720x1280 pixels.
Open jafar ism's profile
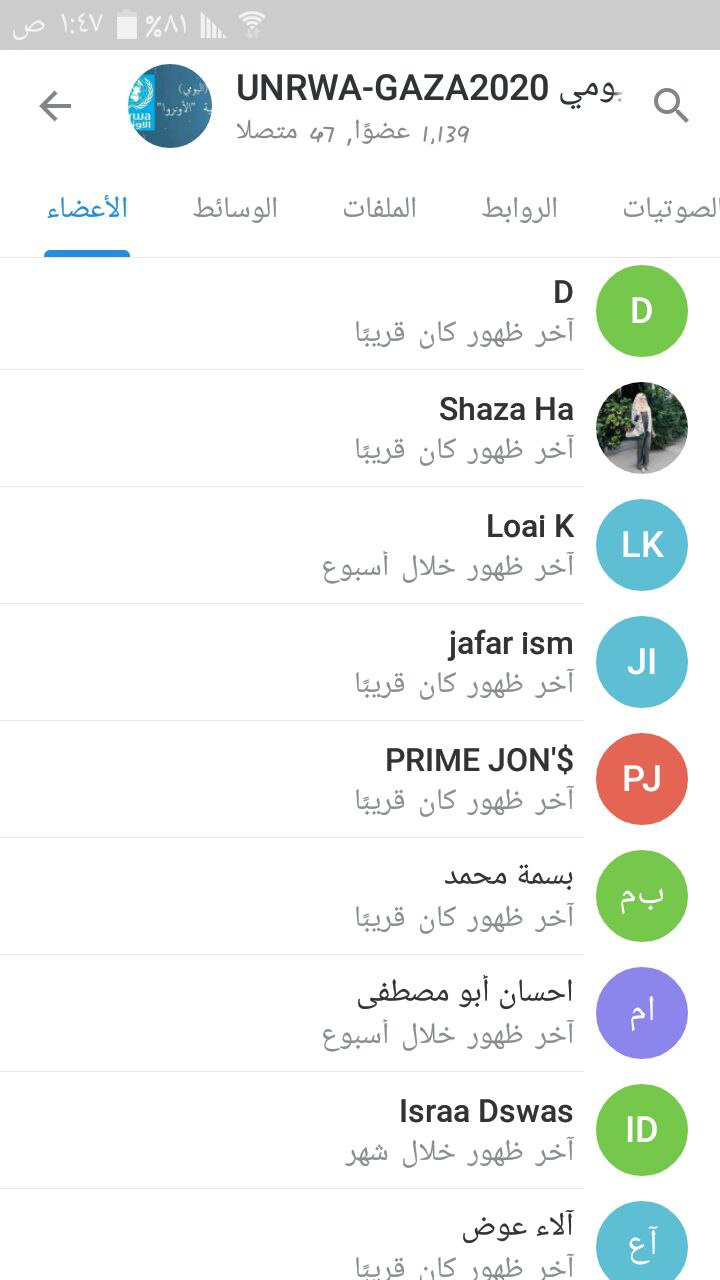tap(360, 663)
